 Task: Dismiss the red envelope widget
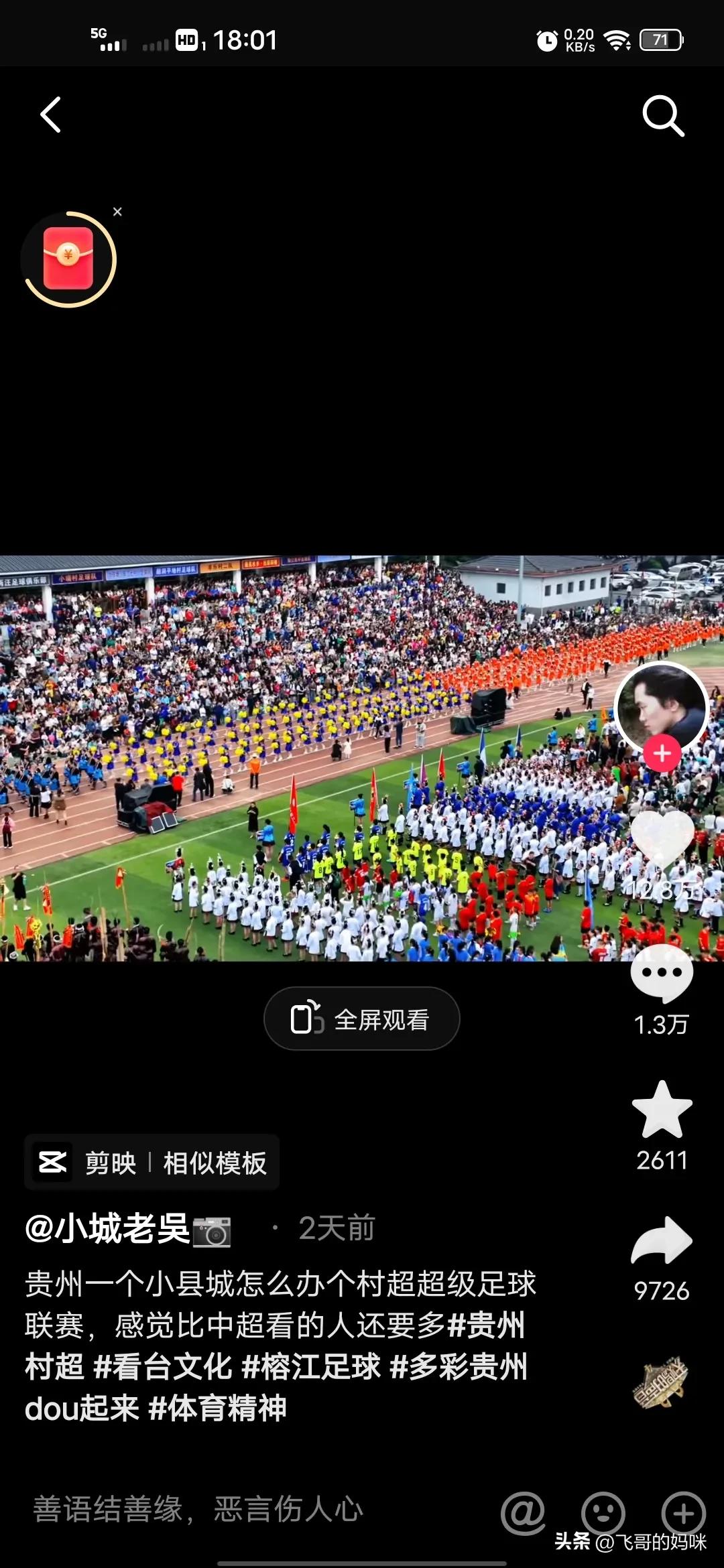tap(117, 212)
